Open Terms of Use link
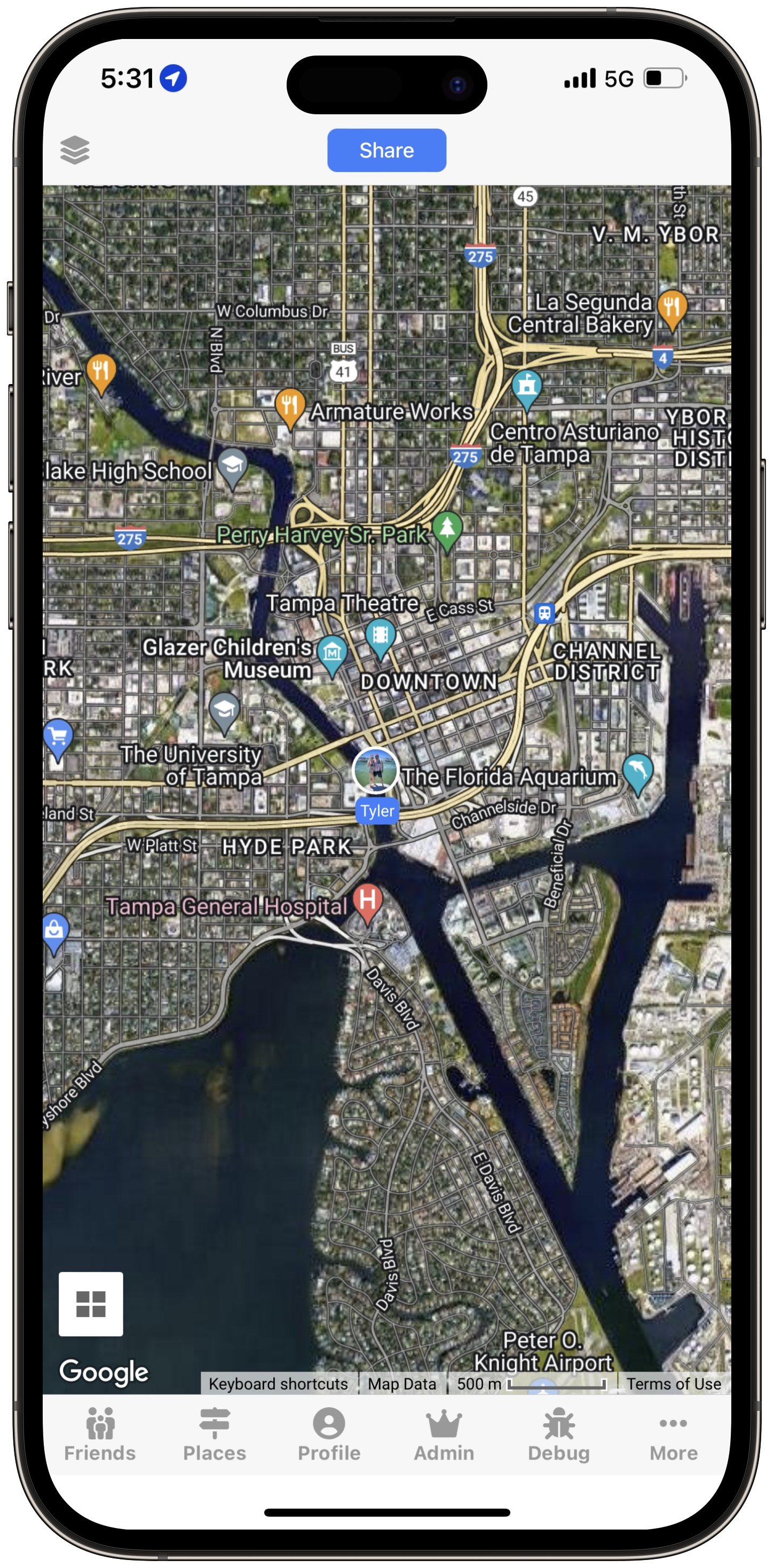This screenshot has width=774, height=1568. coord(674,1384)
